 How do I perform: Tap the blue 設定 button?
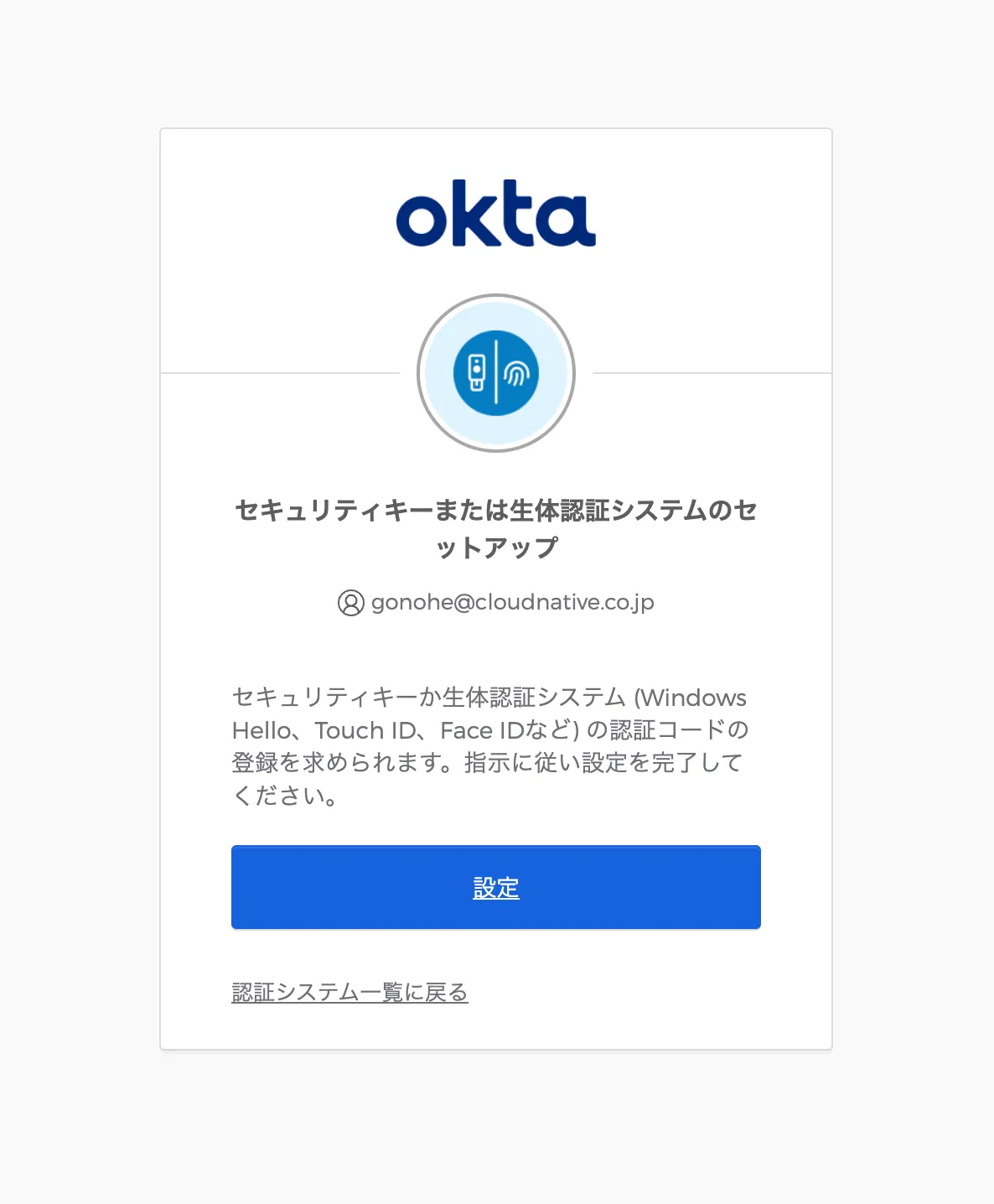pyautogui.click(x=496, y=887)
